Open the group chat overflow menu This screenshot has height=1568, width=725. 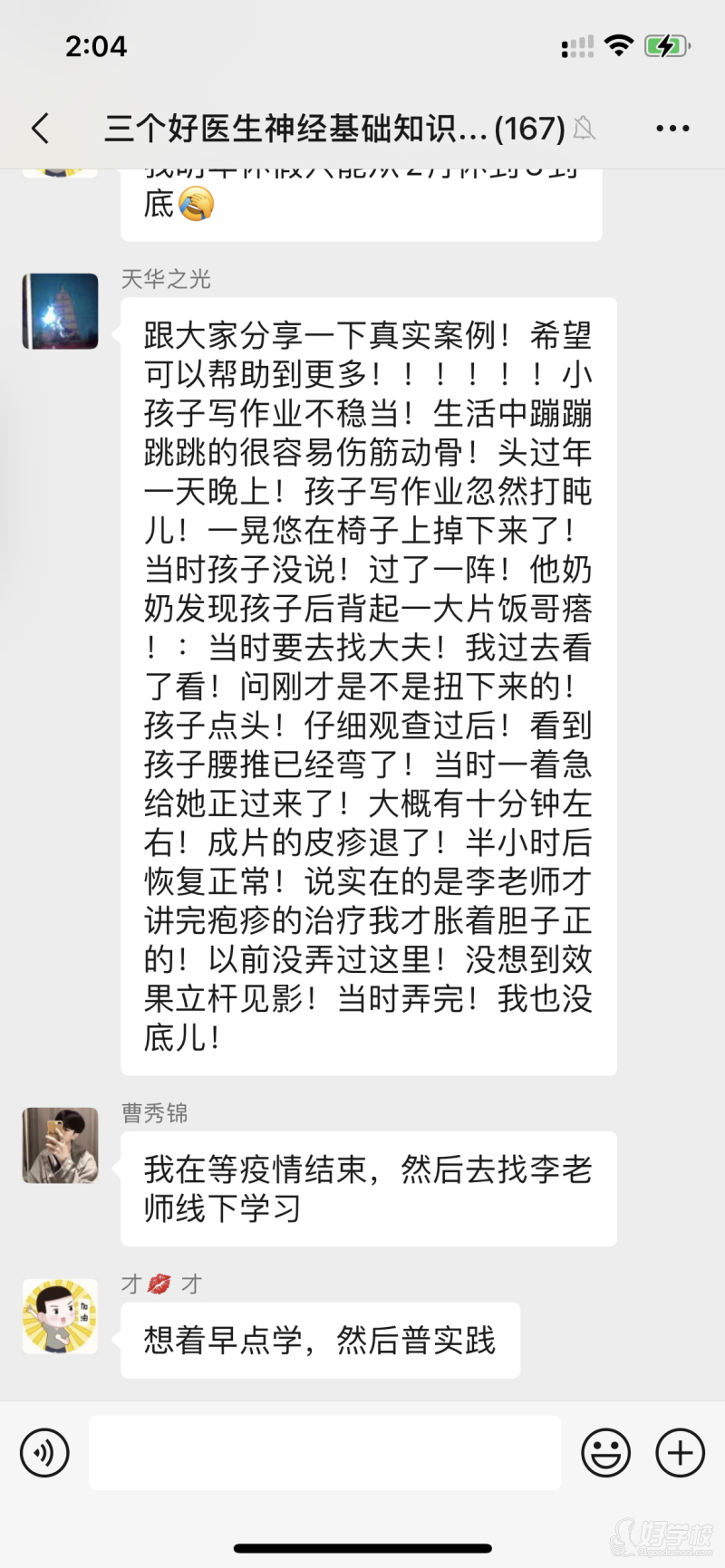coord(672,129)
